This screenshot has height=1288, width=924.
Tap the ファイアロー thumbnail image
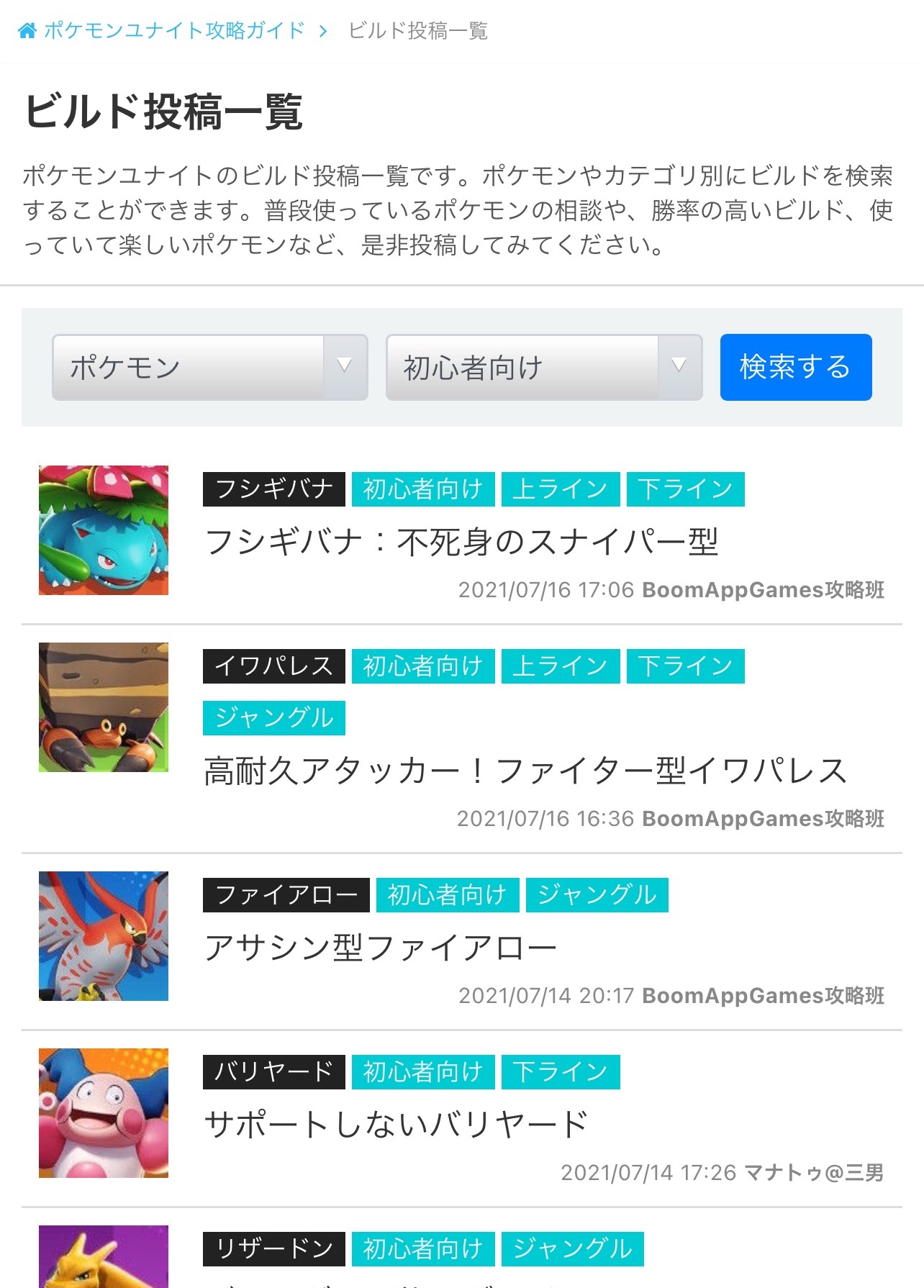click(x=104, y=936)
